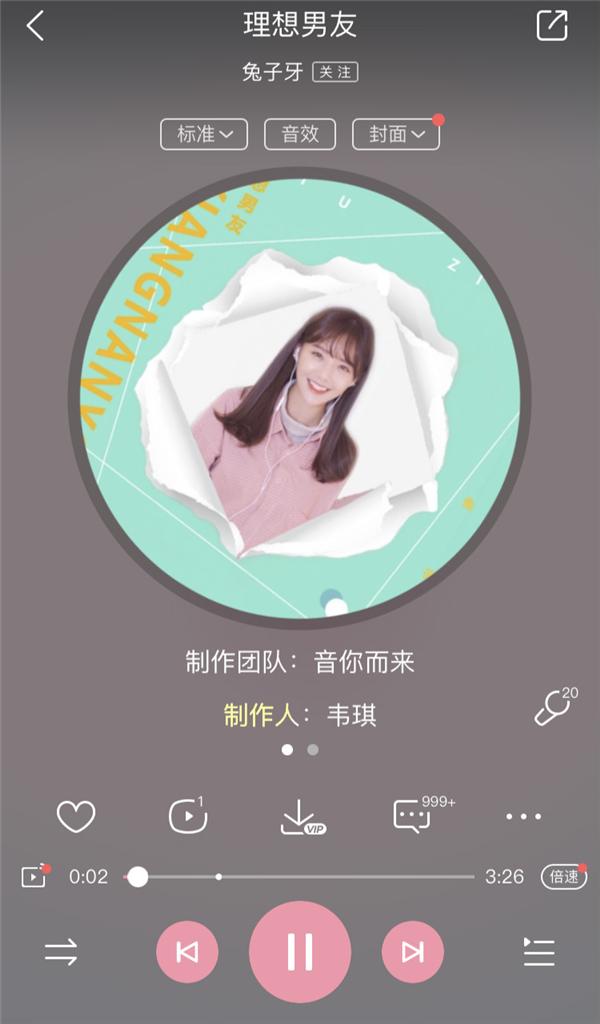Open the playlist queue
This screenshot has width=600, height=1024.
point(539,952)
